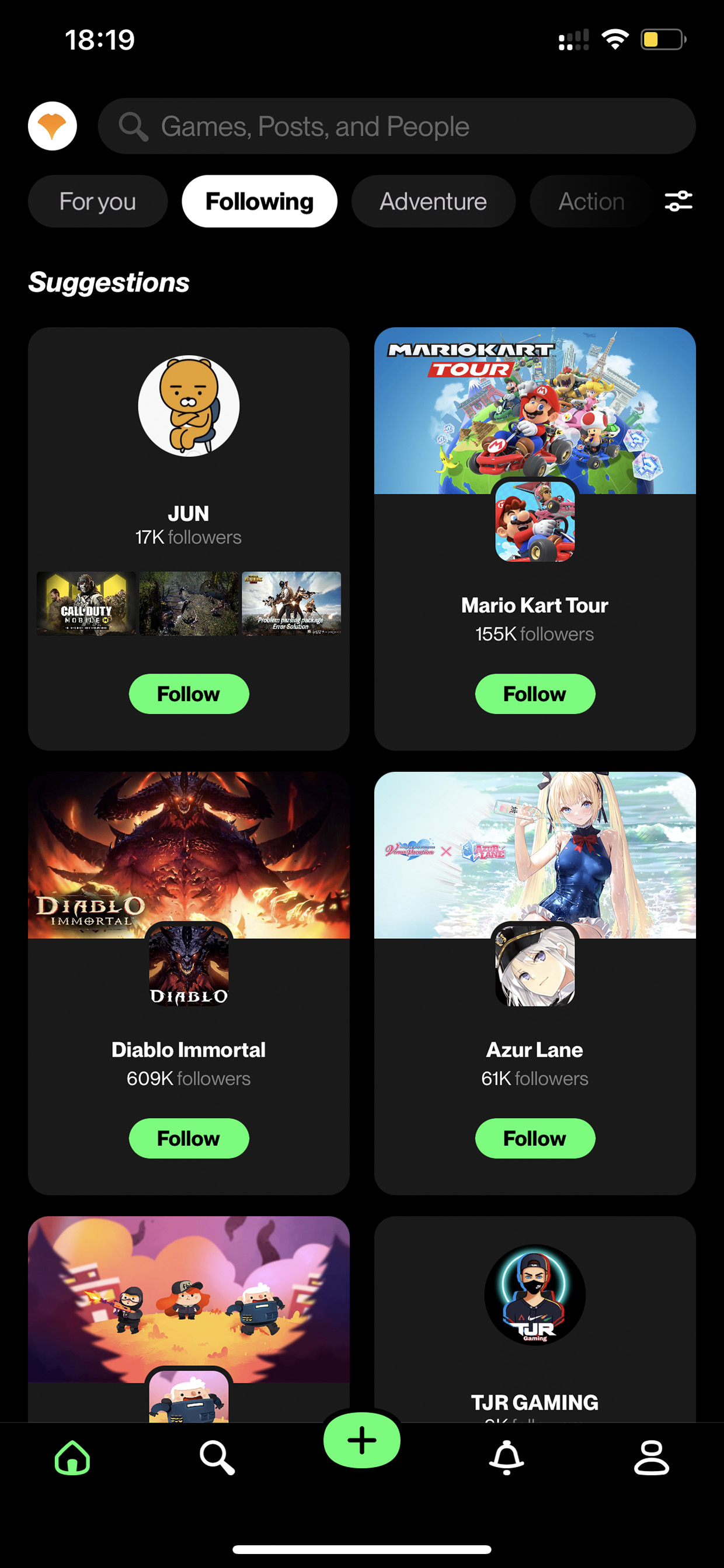Open the feed filter settings icon
The width and height of the screenshot is (724, 1568).
pos(678,202)
